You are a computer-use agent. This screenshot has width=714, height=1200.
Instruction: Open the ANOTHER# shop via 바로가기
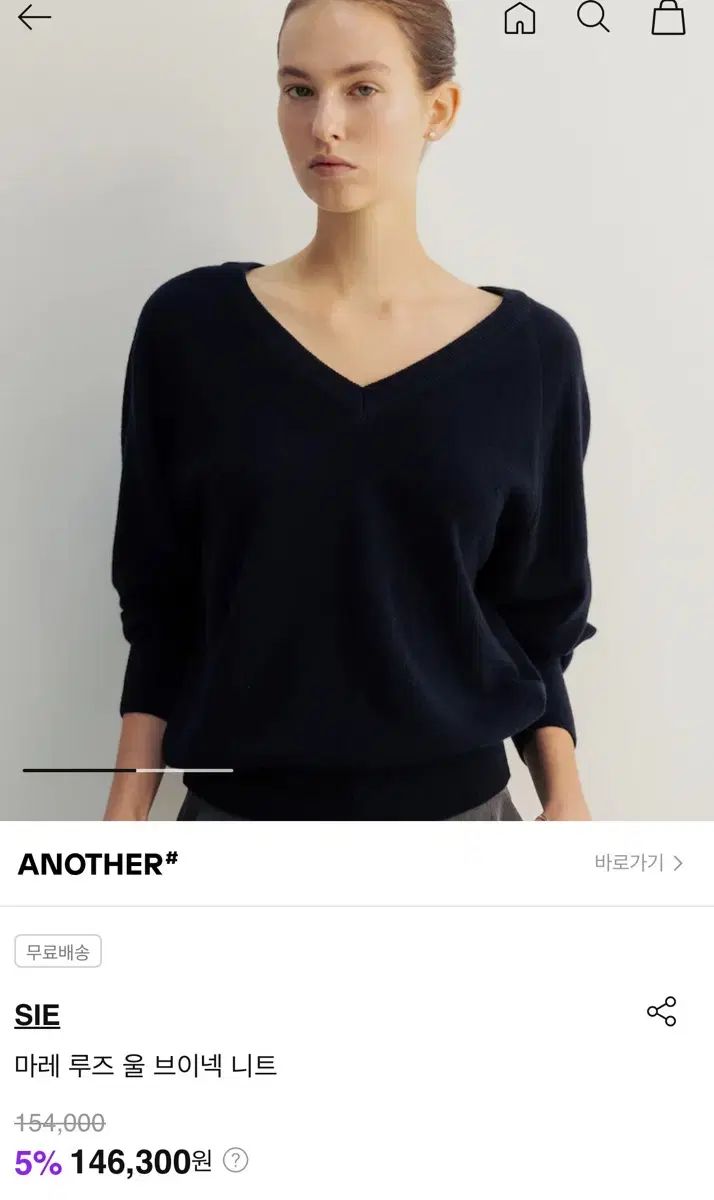[638, 863]
